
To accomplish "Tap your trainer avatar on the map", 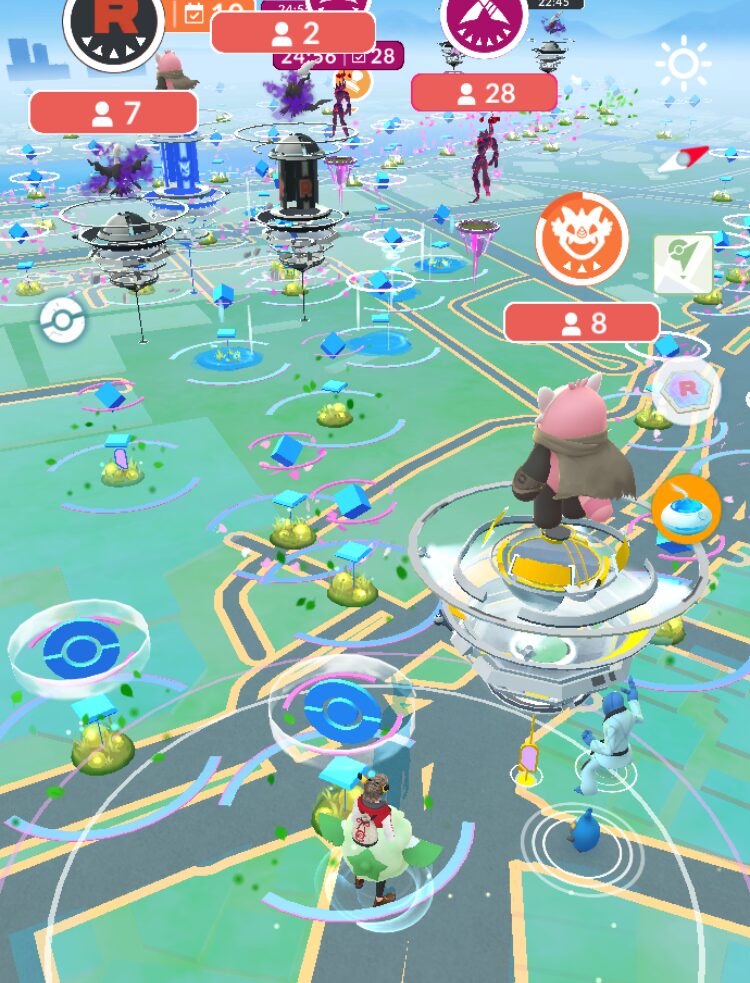I will (x=376, y=838).
